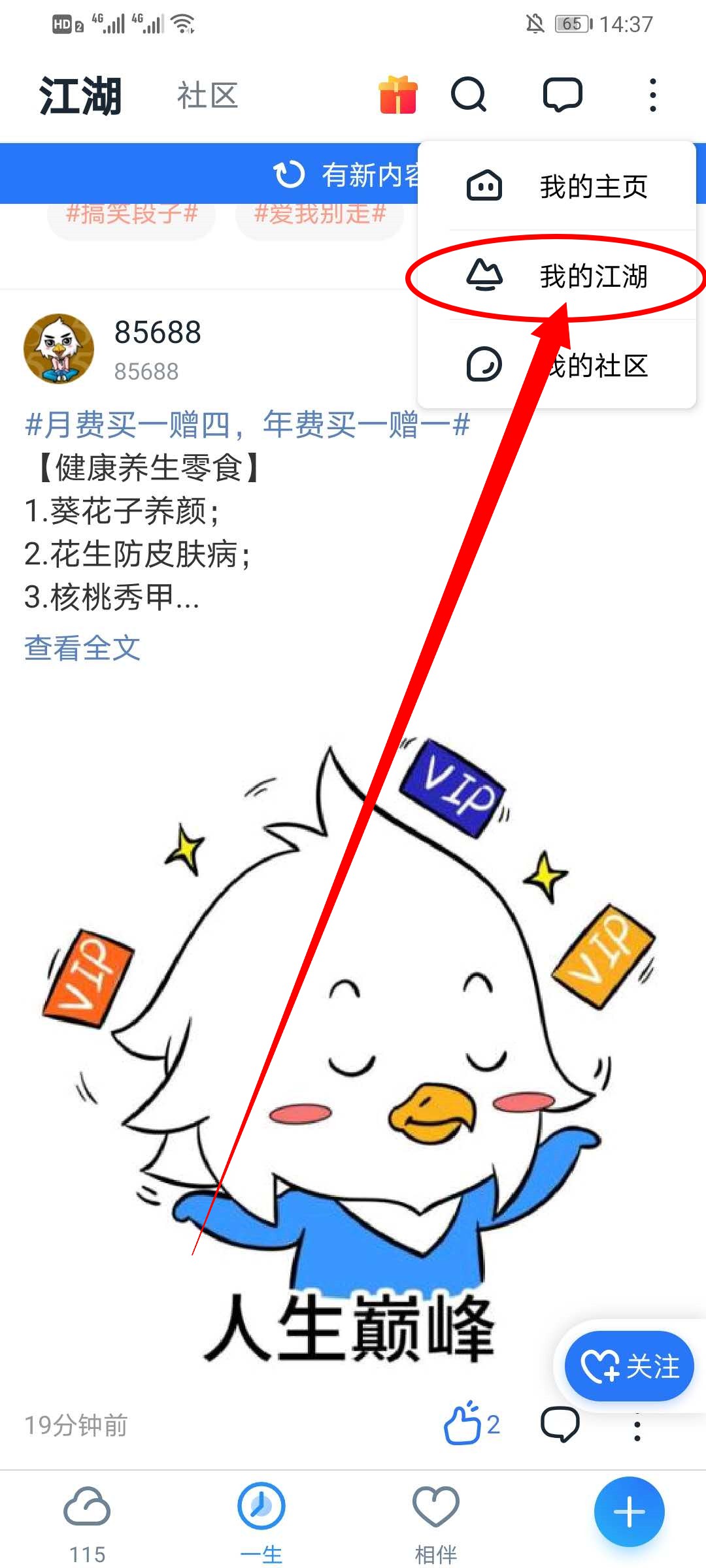This screenshot has width=706, height=1568.
Task: Expand post with 查看全文
Action: coord(82,648)
